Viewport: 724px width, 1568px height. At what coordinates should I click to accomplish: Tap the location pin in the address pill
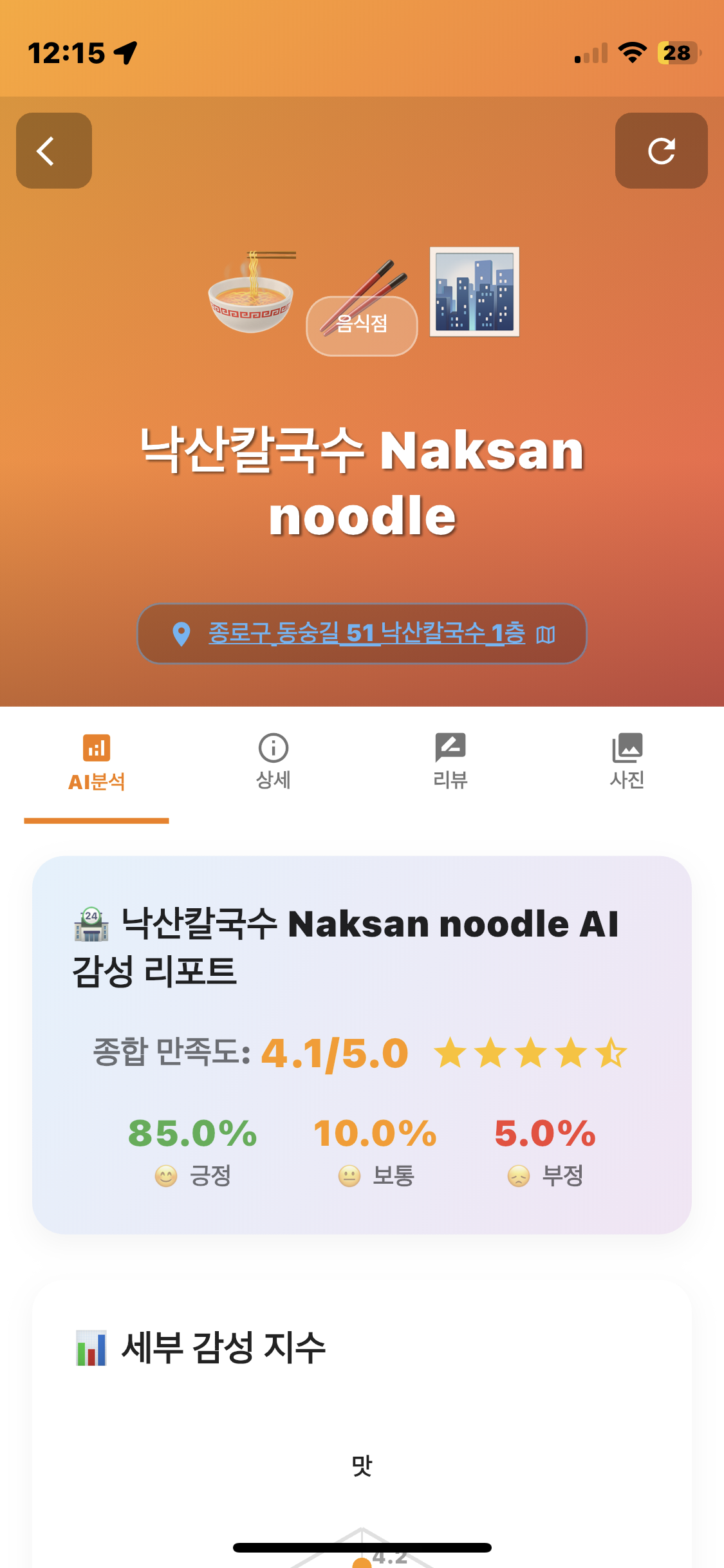point(181,635)
